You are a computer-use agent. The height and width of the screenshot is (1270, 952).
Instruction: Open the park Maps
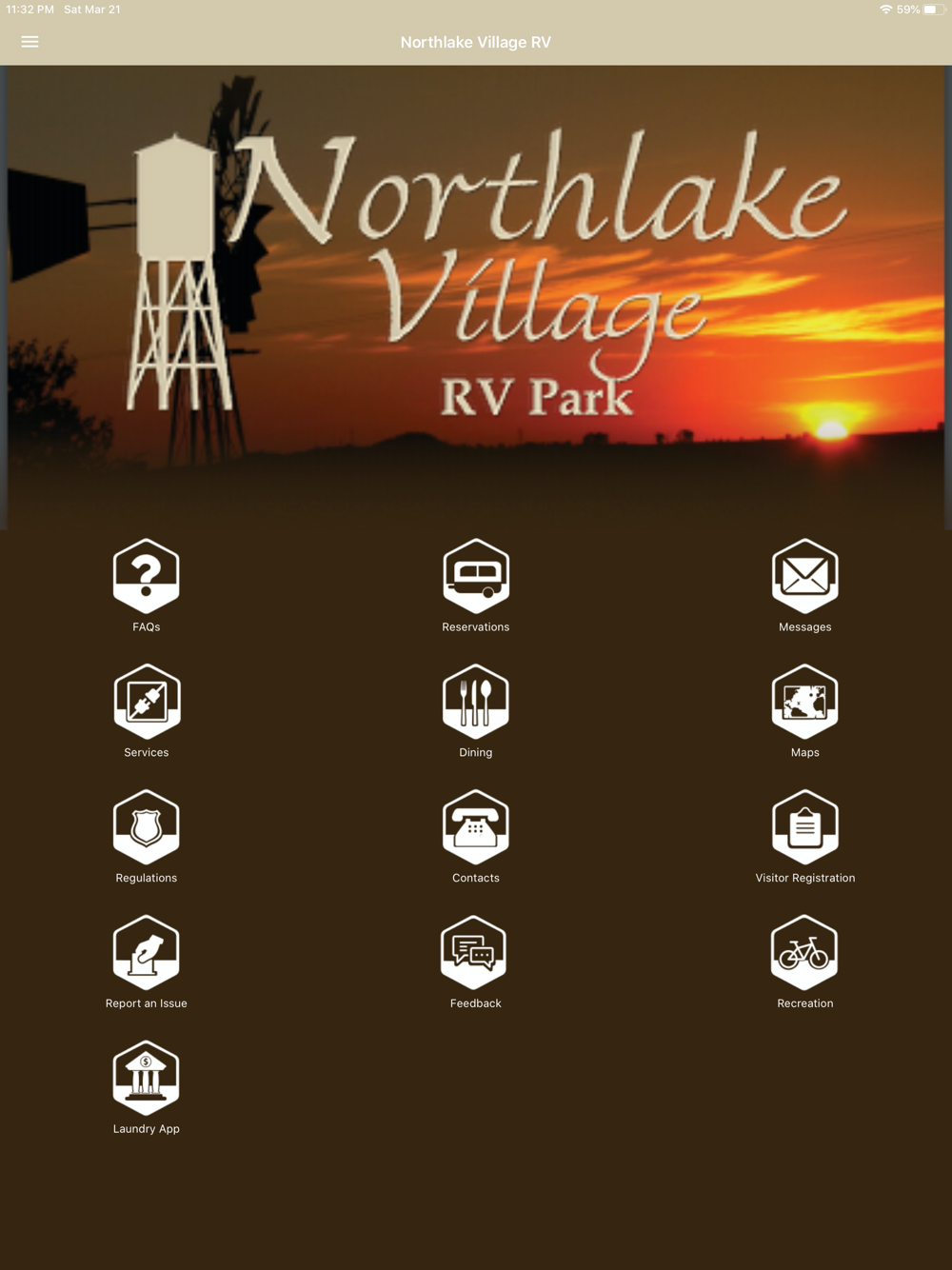tap(804, 703)
